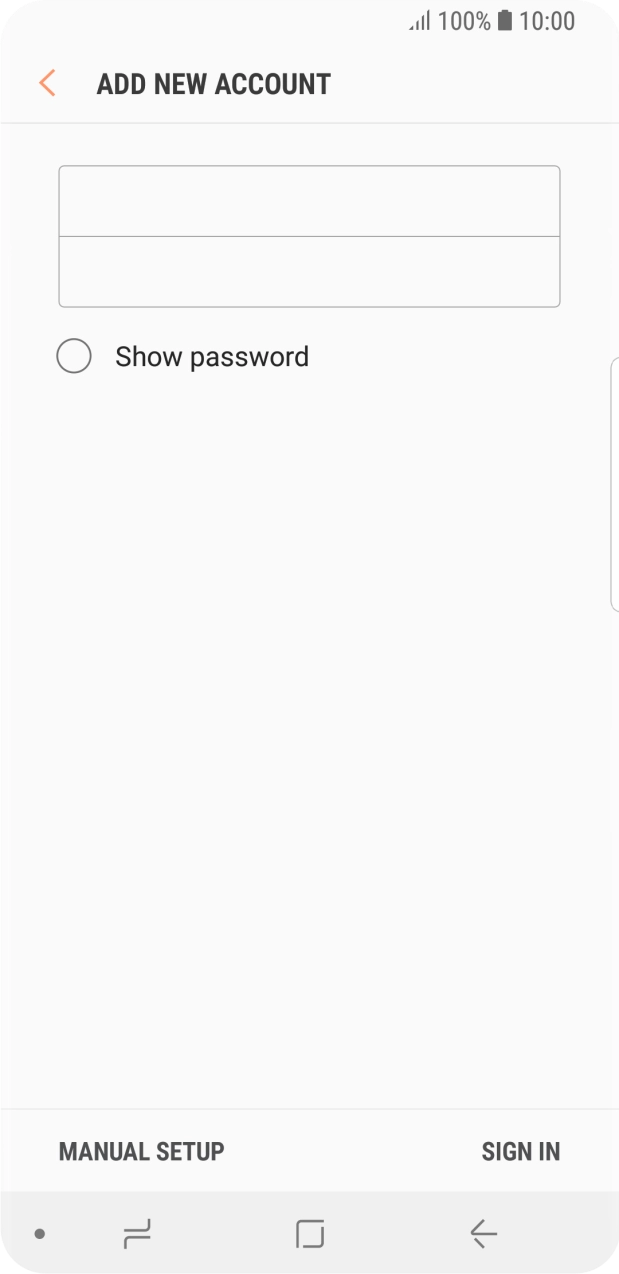The height and width of the screenshot is (1274, 619).
Task: Focus the password field
Action: coord(309,271)
